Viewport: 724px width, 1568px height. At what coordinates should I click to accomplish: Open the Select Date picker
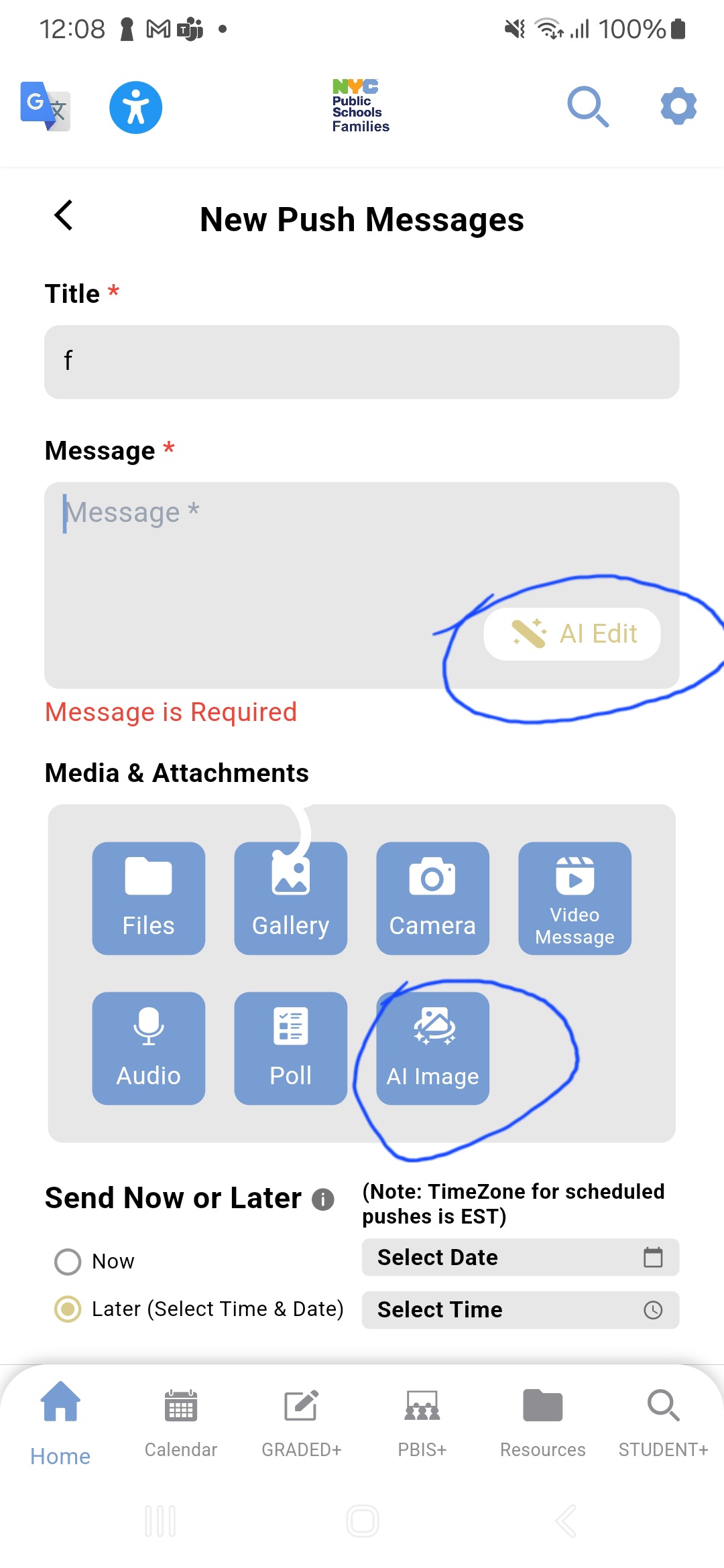[x=520, y=1257]
